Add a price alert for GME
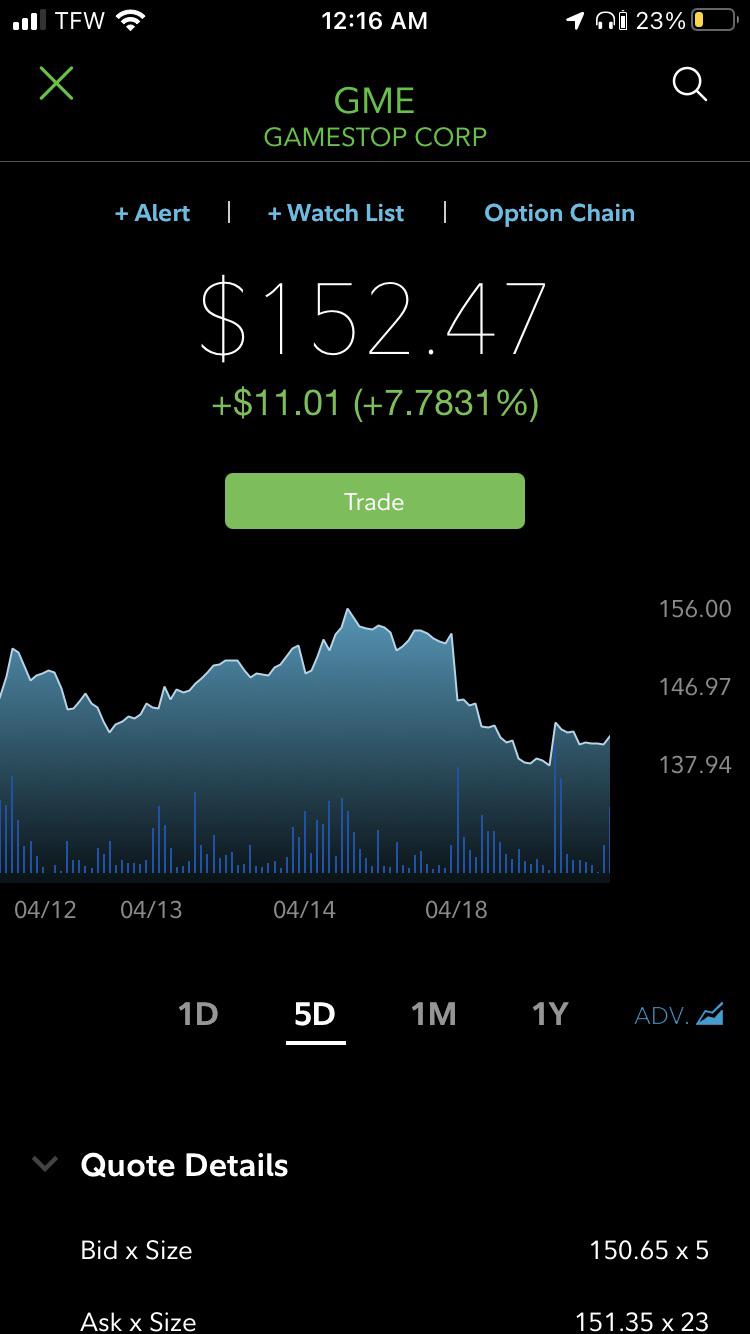The image size is (750, 1334). [x=152, y=213]
